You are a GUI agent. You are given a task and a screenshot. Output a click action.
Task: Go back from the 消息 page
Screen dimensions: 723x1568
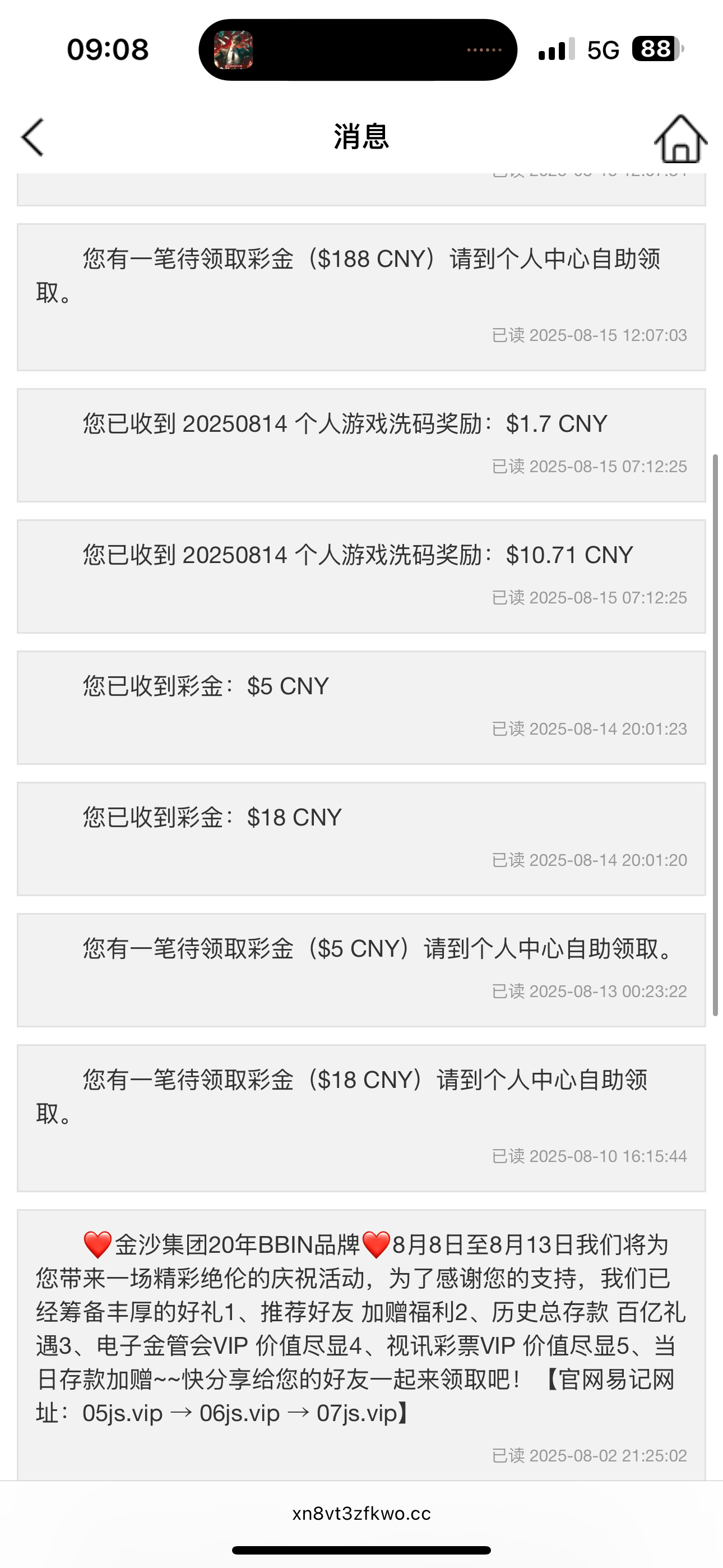coord(34,137)
